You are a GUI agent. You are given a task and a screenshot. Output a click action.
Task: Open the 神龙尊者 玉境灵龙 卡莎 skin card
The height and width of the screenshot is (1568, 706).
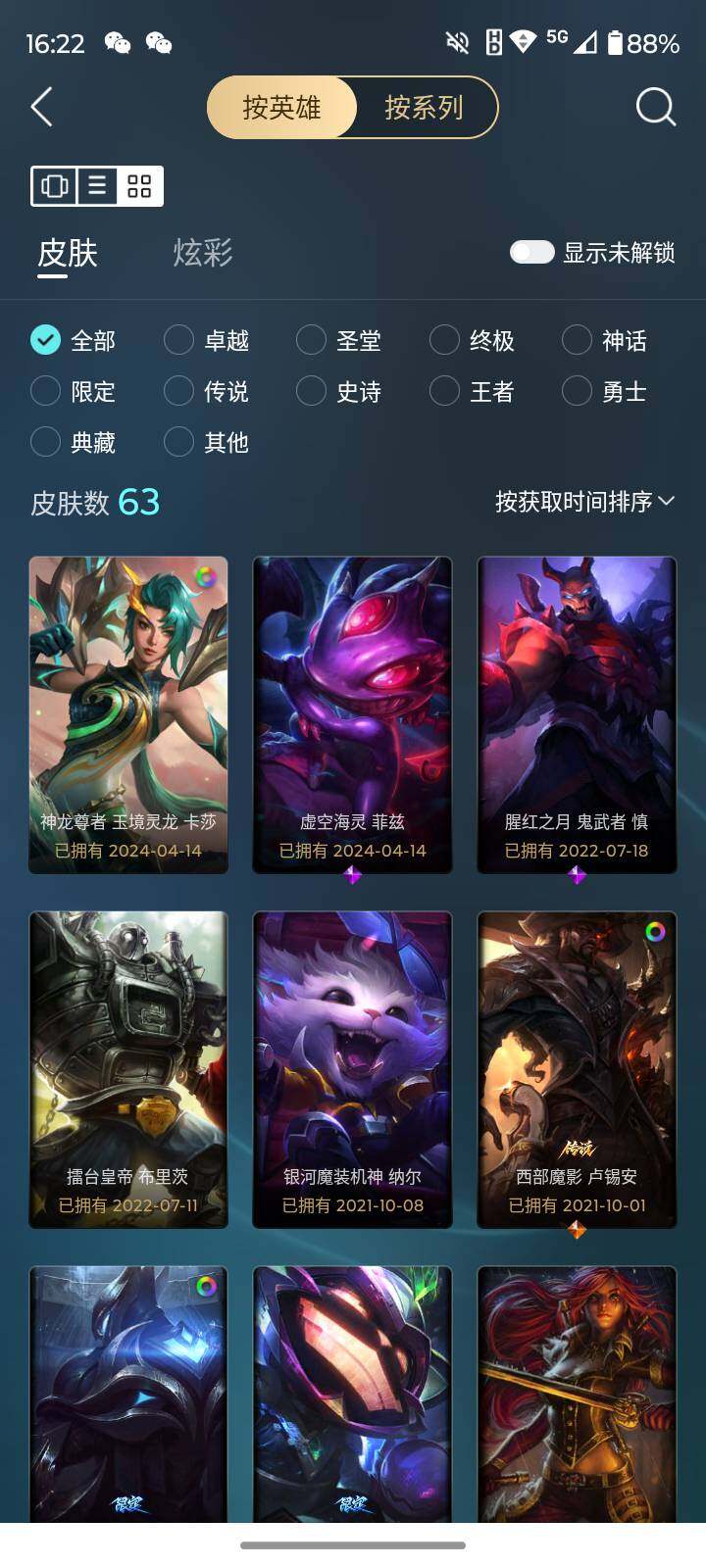(128, 714)
